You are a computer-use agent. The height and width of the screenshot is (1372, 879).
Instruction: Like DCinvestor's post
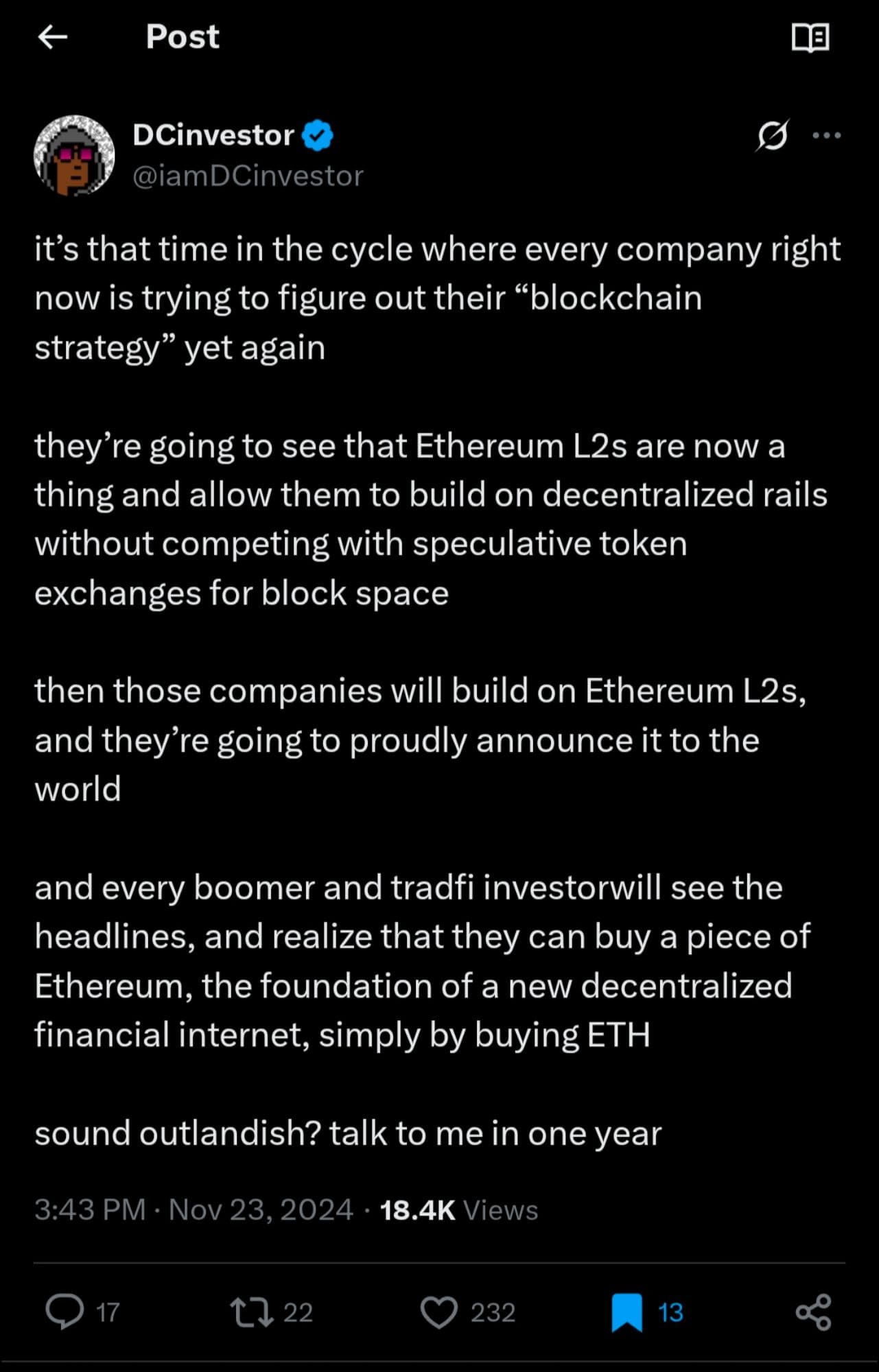click(438, 1311)
